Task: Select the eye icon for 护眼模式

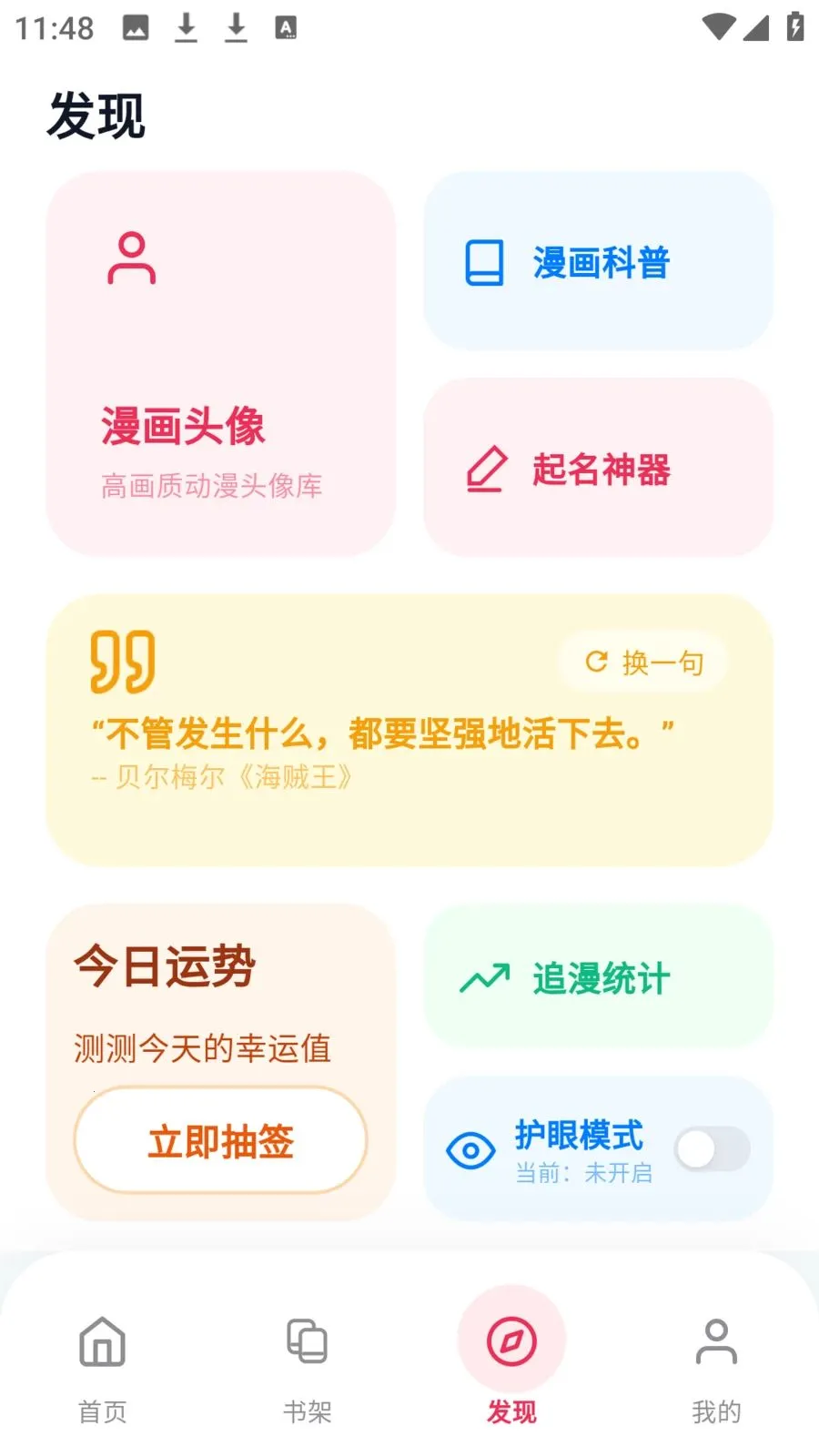Action: [469, 1149]
